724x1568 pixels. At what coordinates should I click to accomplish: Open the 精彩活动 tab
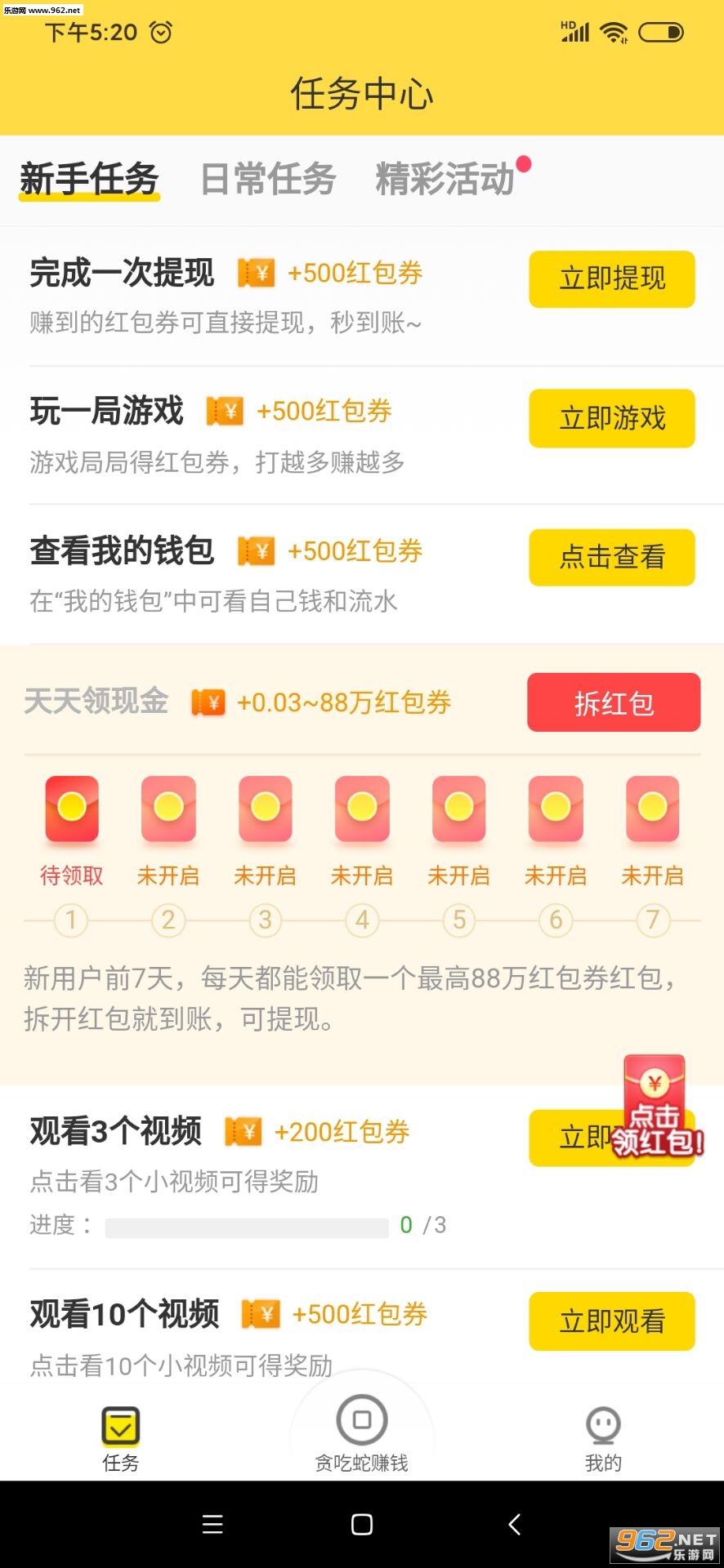(445, 179)
